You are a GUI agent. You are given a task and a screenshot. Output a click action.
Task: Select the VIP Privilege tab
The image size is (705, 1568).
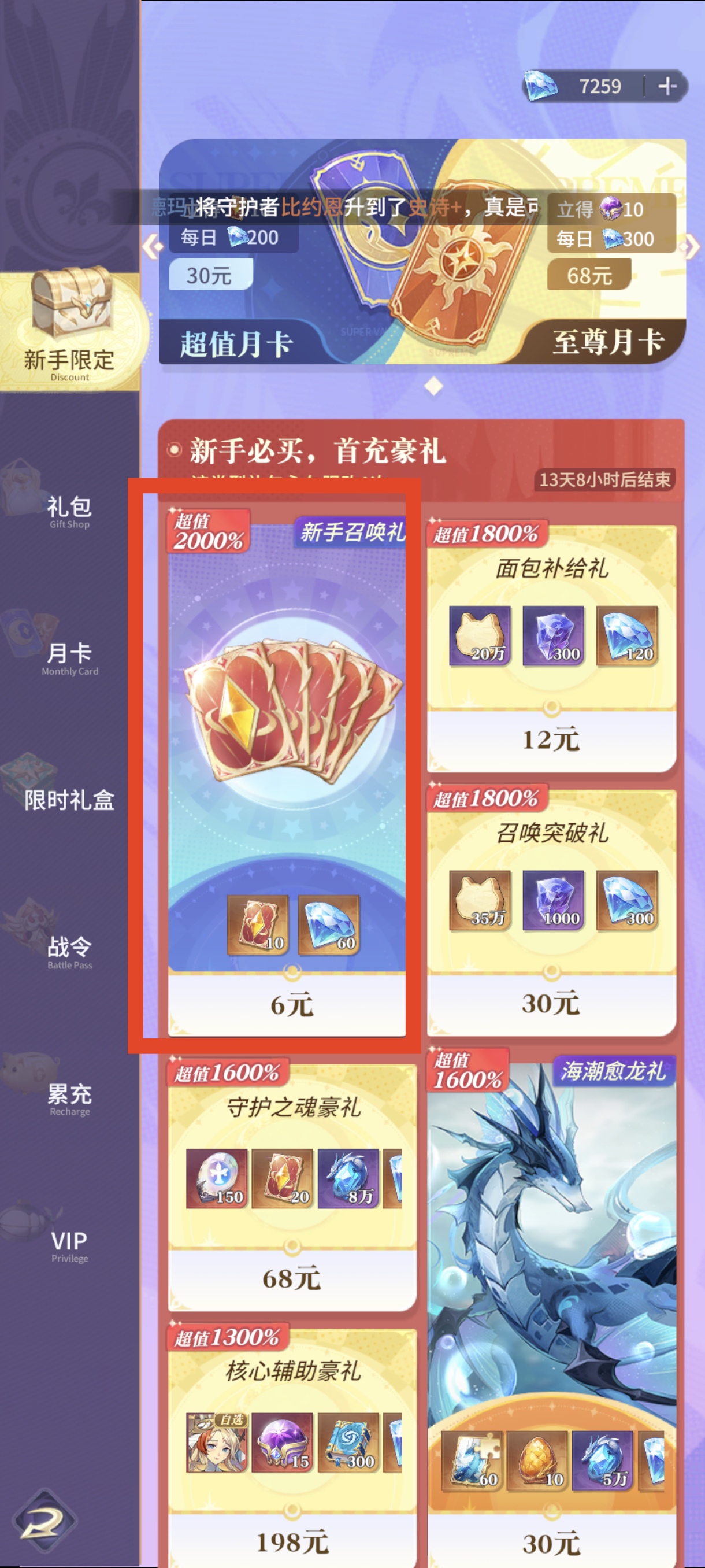click(69, 1245)
